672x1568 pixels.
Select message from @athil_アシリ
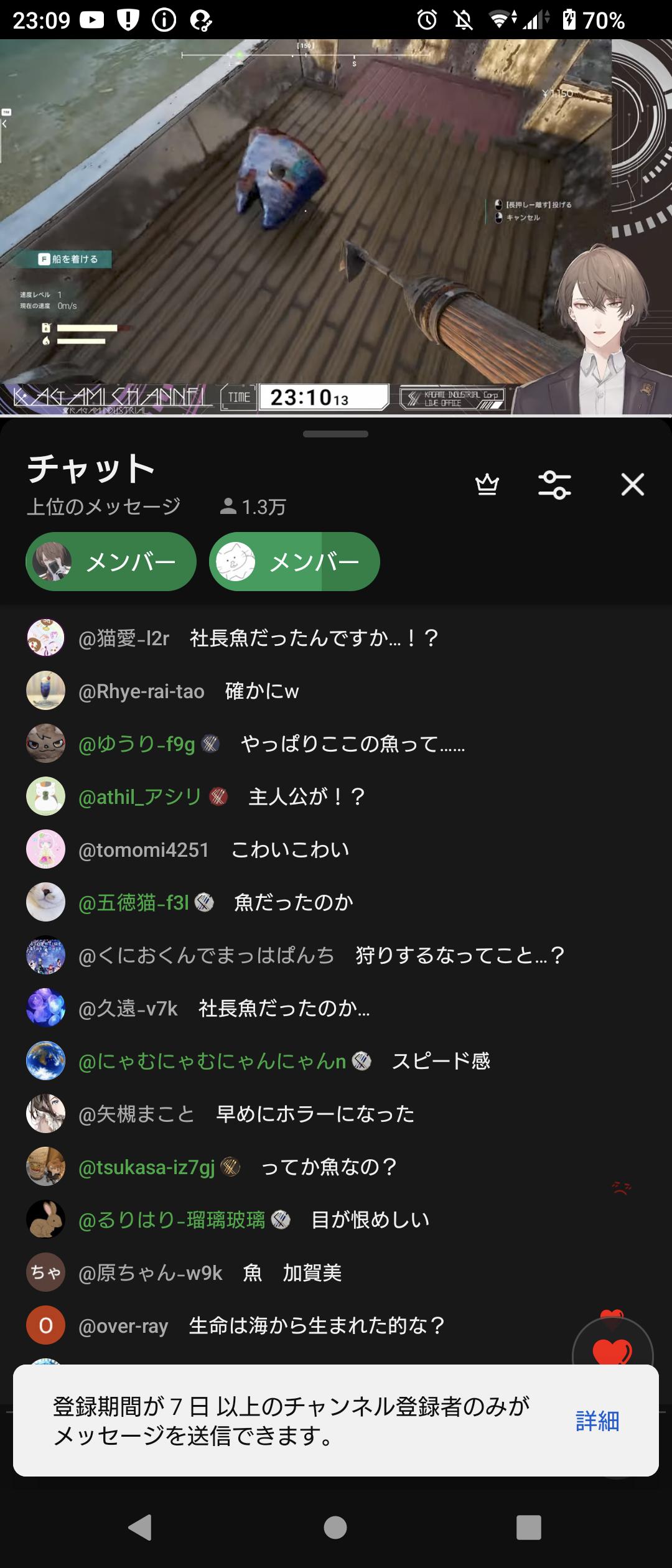[x=306, y=797]
